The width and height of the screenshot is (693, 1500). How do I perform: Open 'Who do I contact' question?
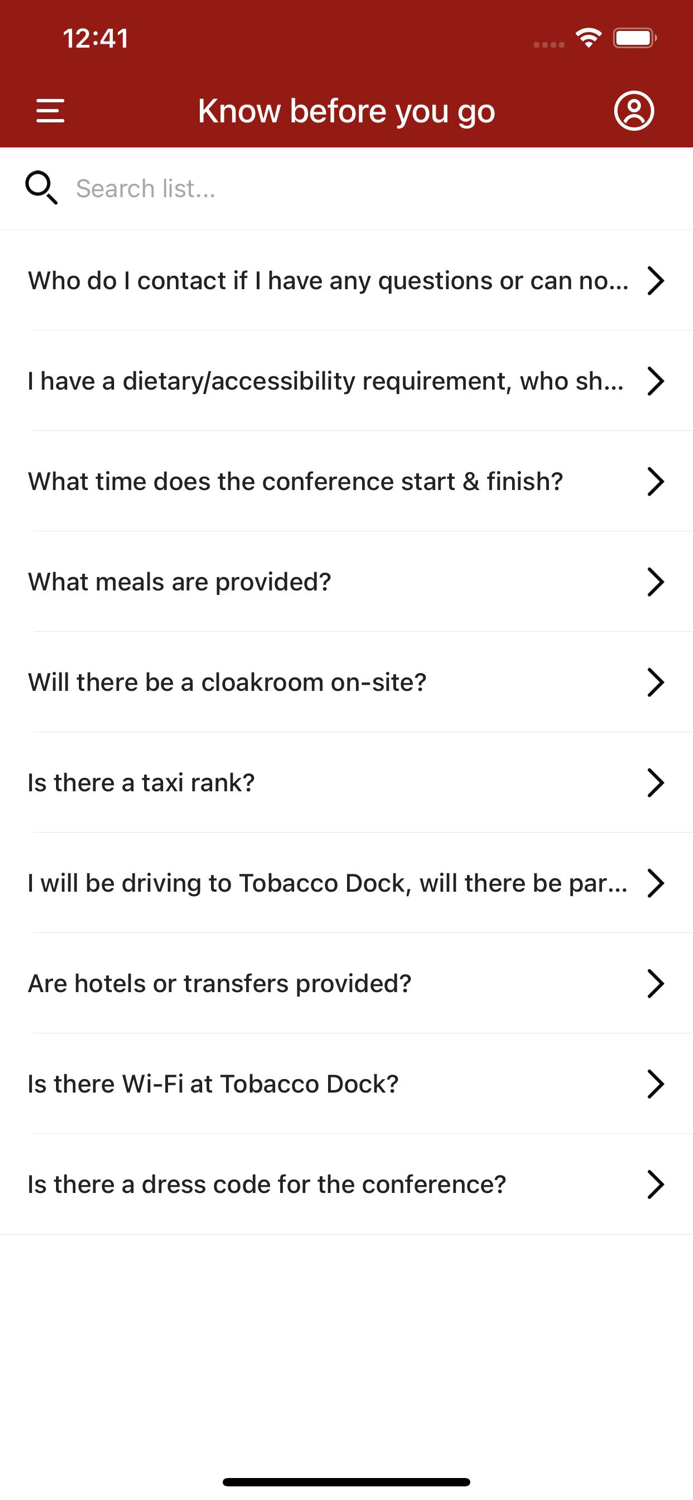click(346, 281)
